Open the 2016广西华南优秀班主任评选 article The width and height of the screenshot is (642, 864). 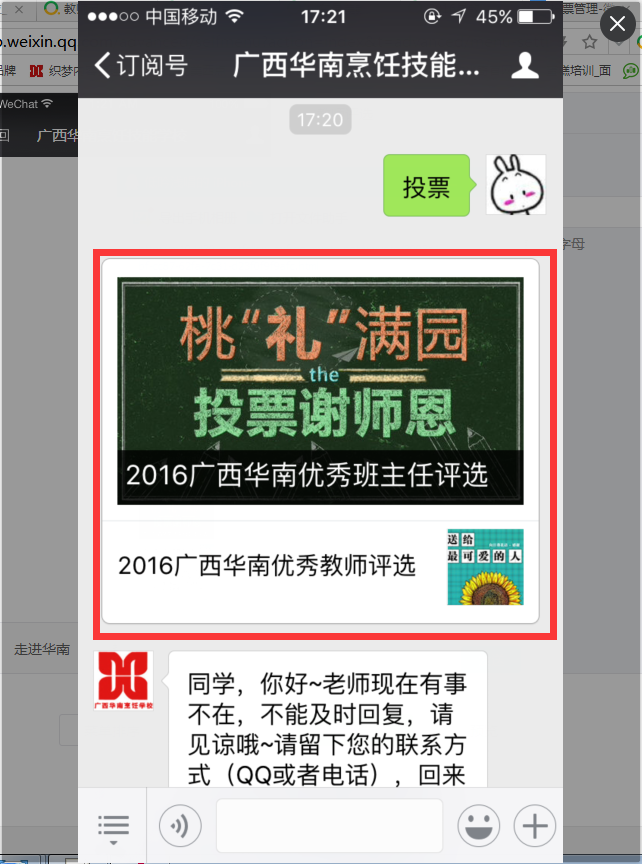pyautogui.click(x=320, y=391)
